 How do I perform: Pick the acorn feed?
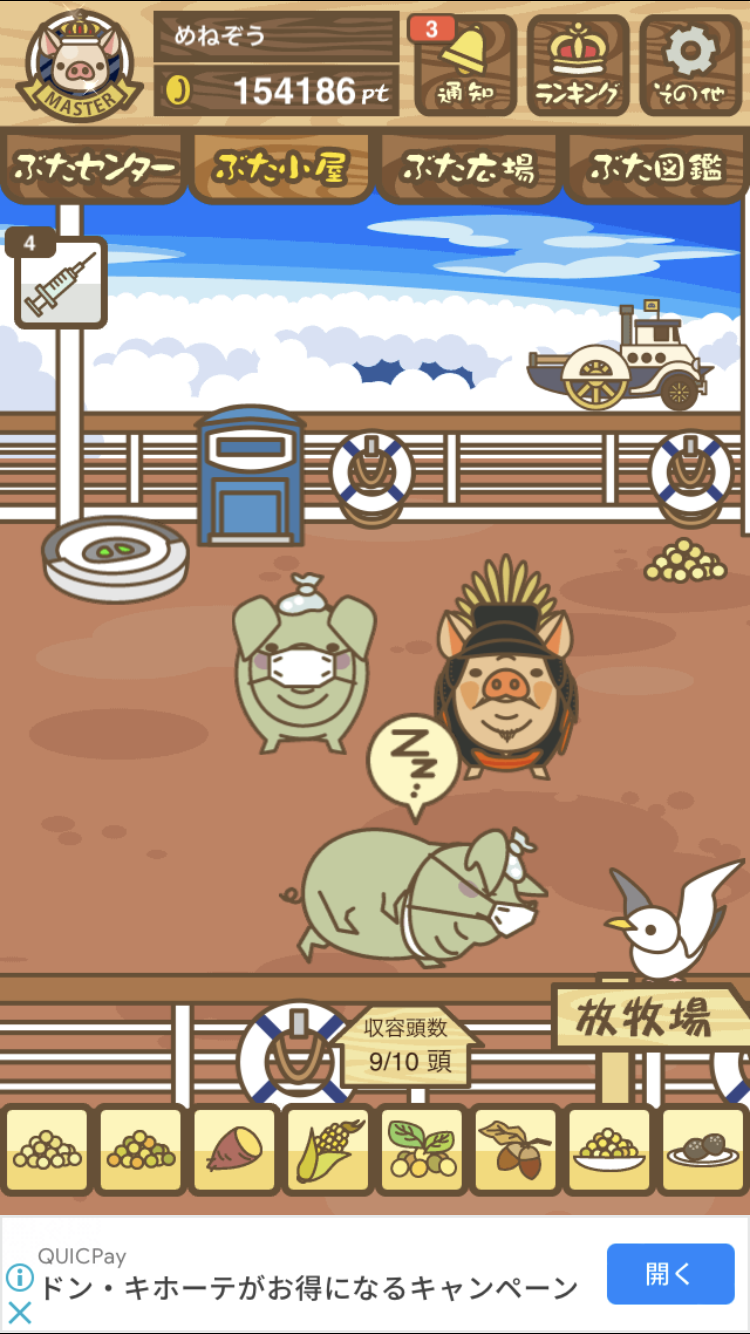515,1149
